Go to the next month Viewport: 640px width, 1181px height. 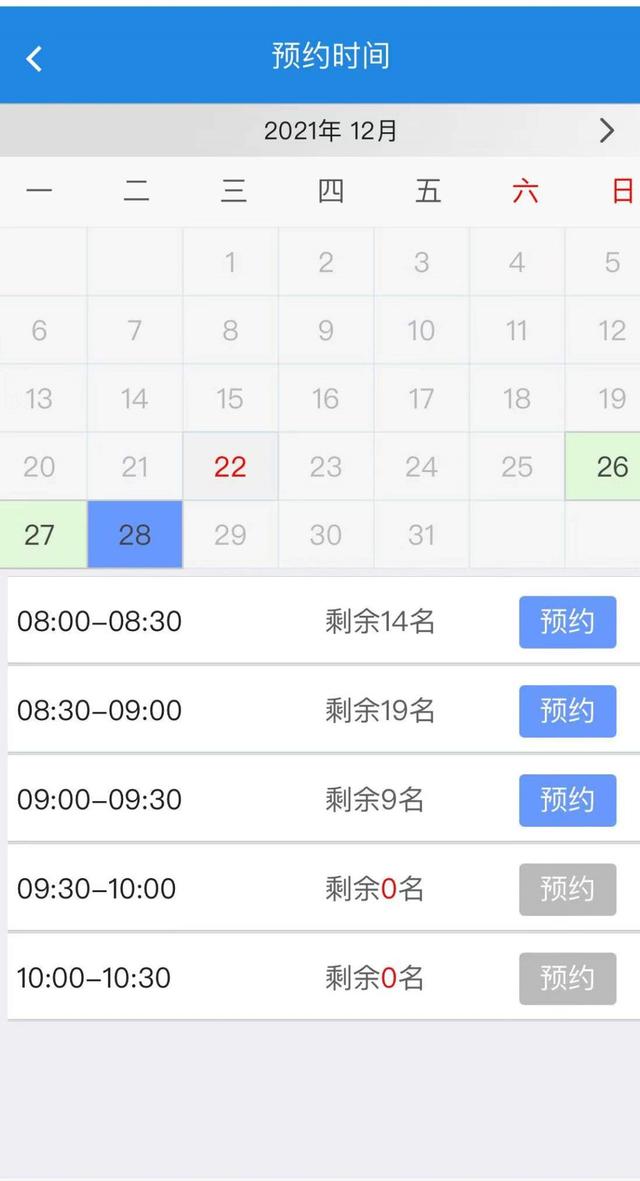pyautogui.click(x=606, y=131)
